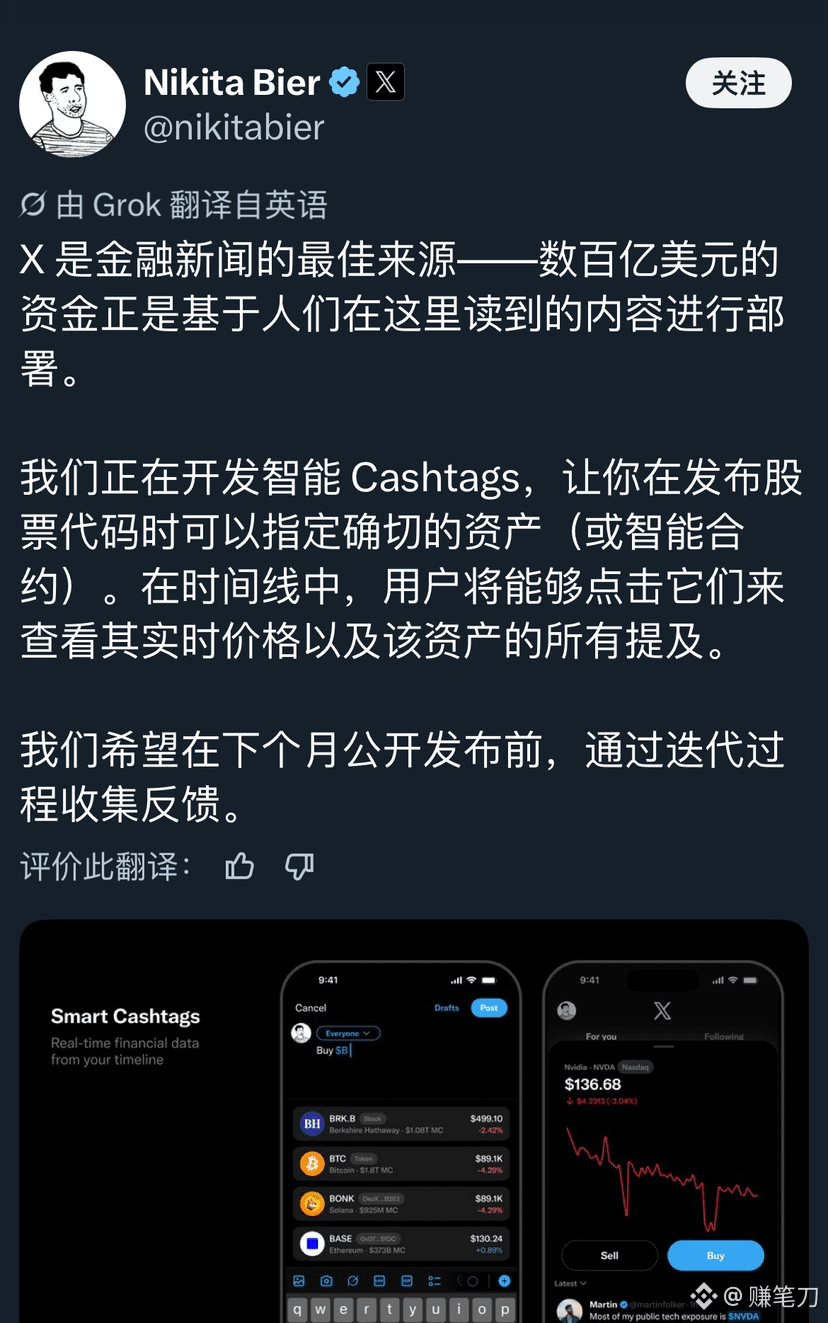This screenshot has height=1323, width=828.
Task: Rate the translation with the thumbs down
Action: click(x=298, y=868)
